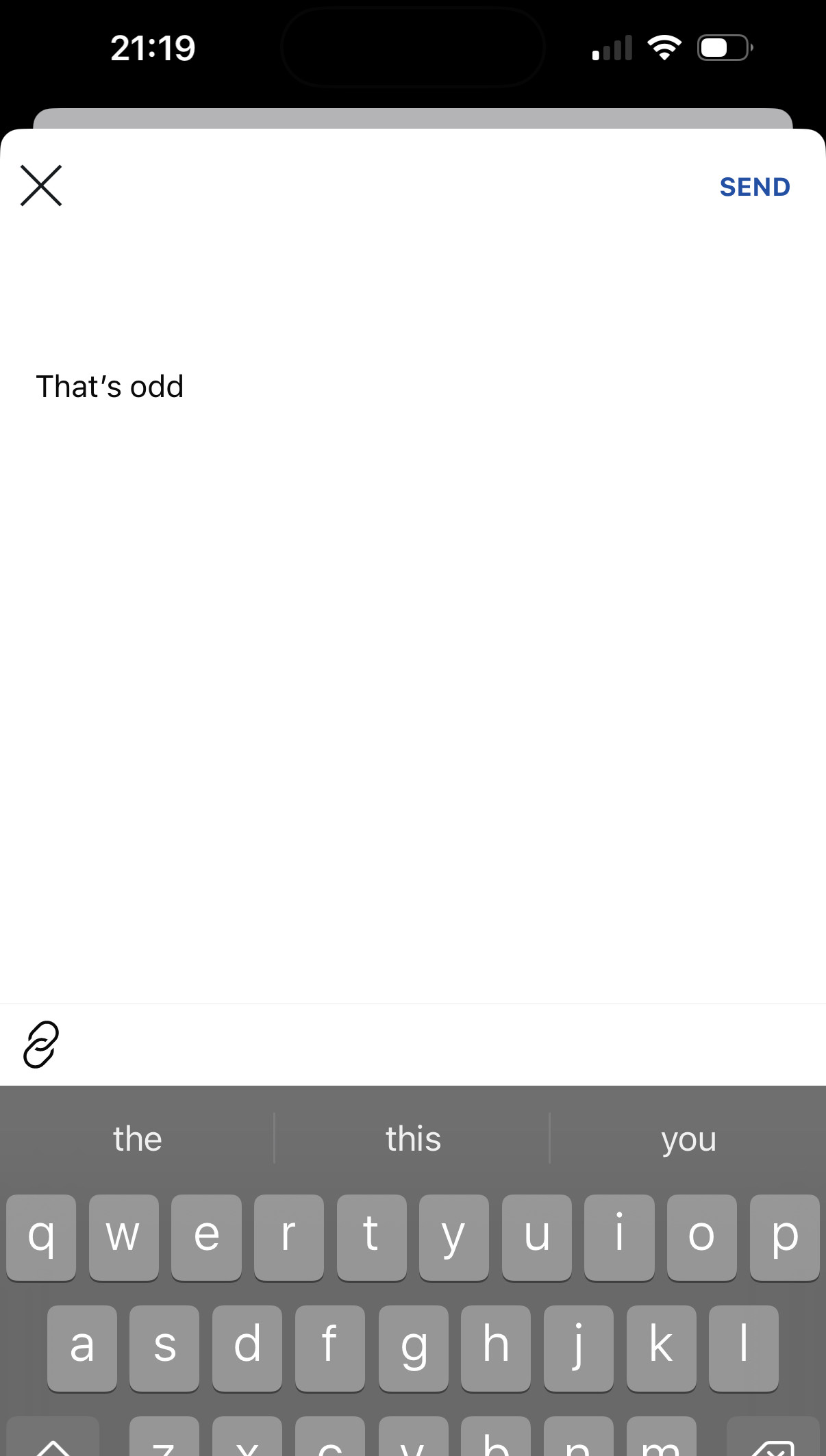Insert the suggested word 'you'
Screen dimensions: 826x1456
coord(688,1139)
